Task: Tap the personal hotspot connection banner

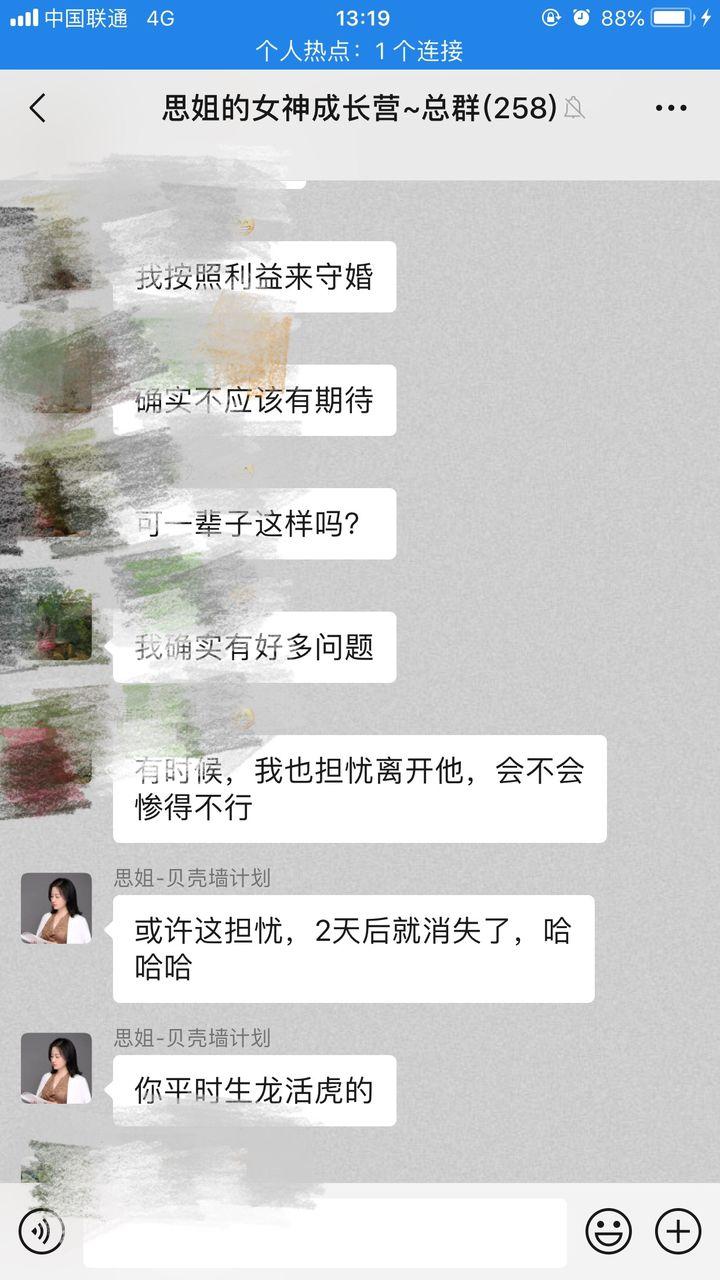Action: (360, 50)
